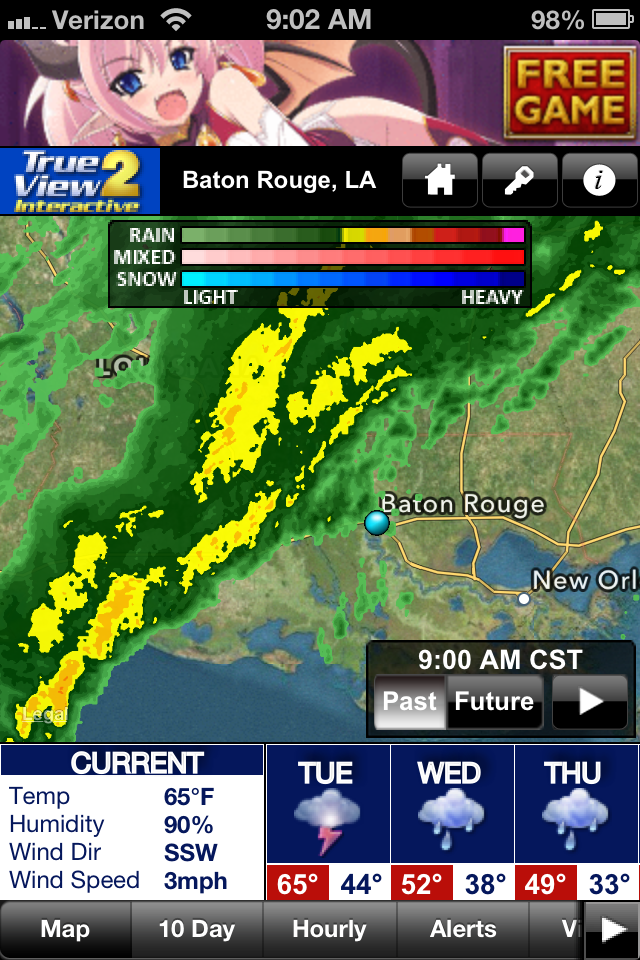Play the radar animation

pyautogui.click(x=590, y=701)
